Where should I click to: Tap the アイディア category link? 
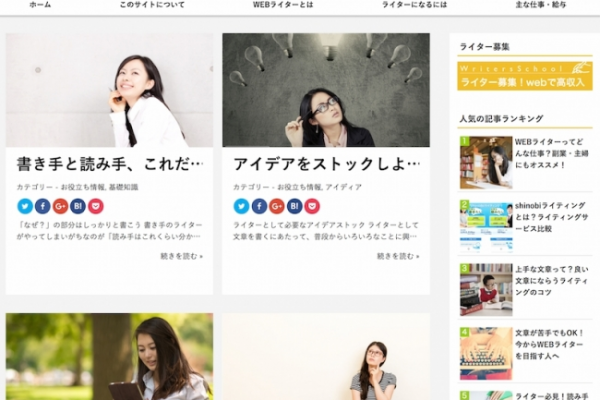[x=343, y=187]
